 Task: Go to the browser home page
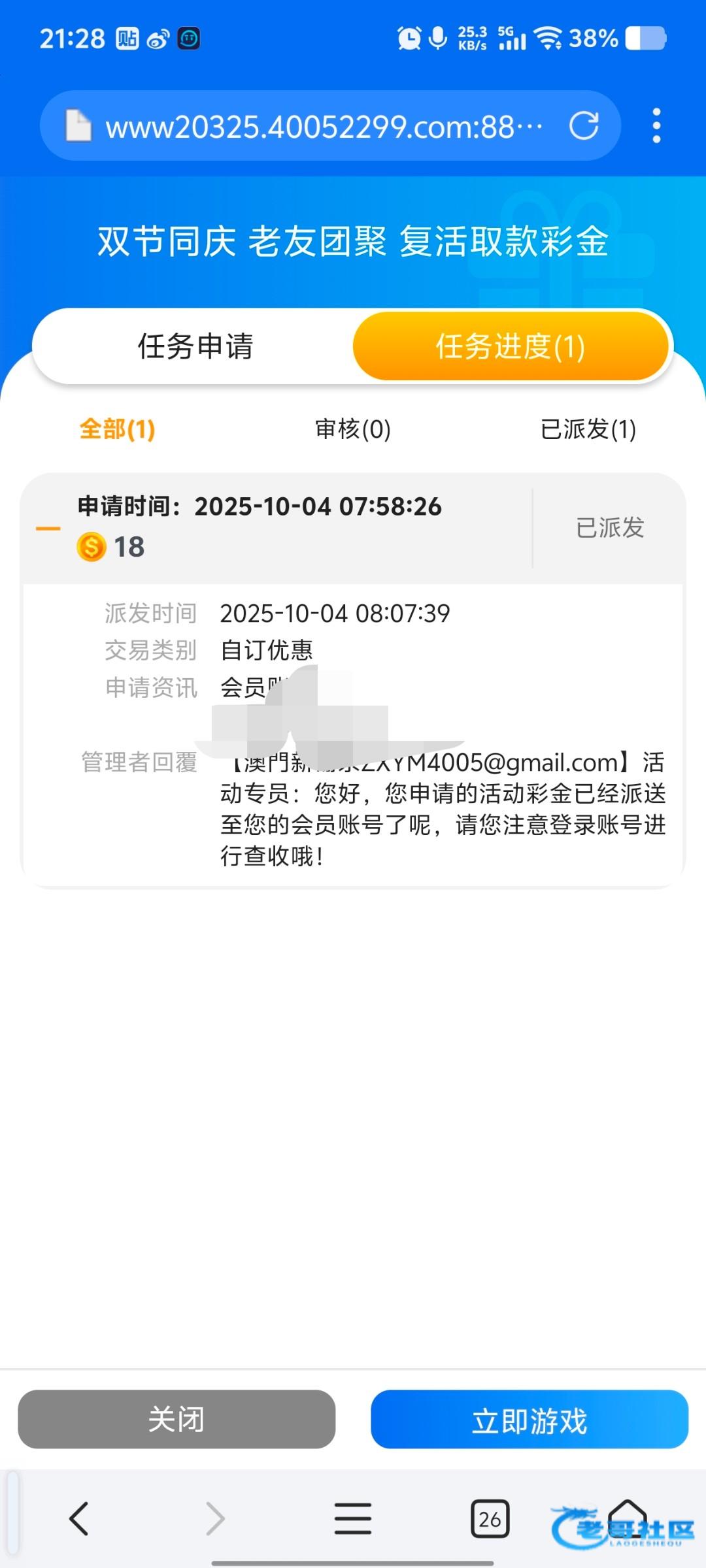627,1516
